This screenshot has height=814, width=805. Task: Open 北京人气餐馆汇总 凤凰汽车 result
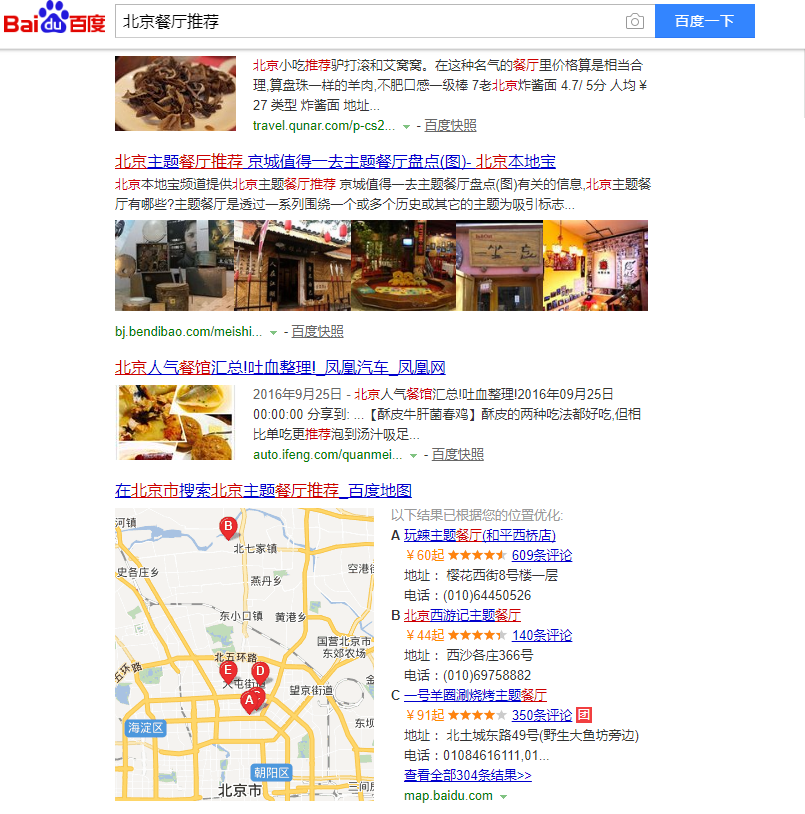[x=280, y=367]
